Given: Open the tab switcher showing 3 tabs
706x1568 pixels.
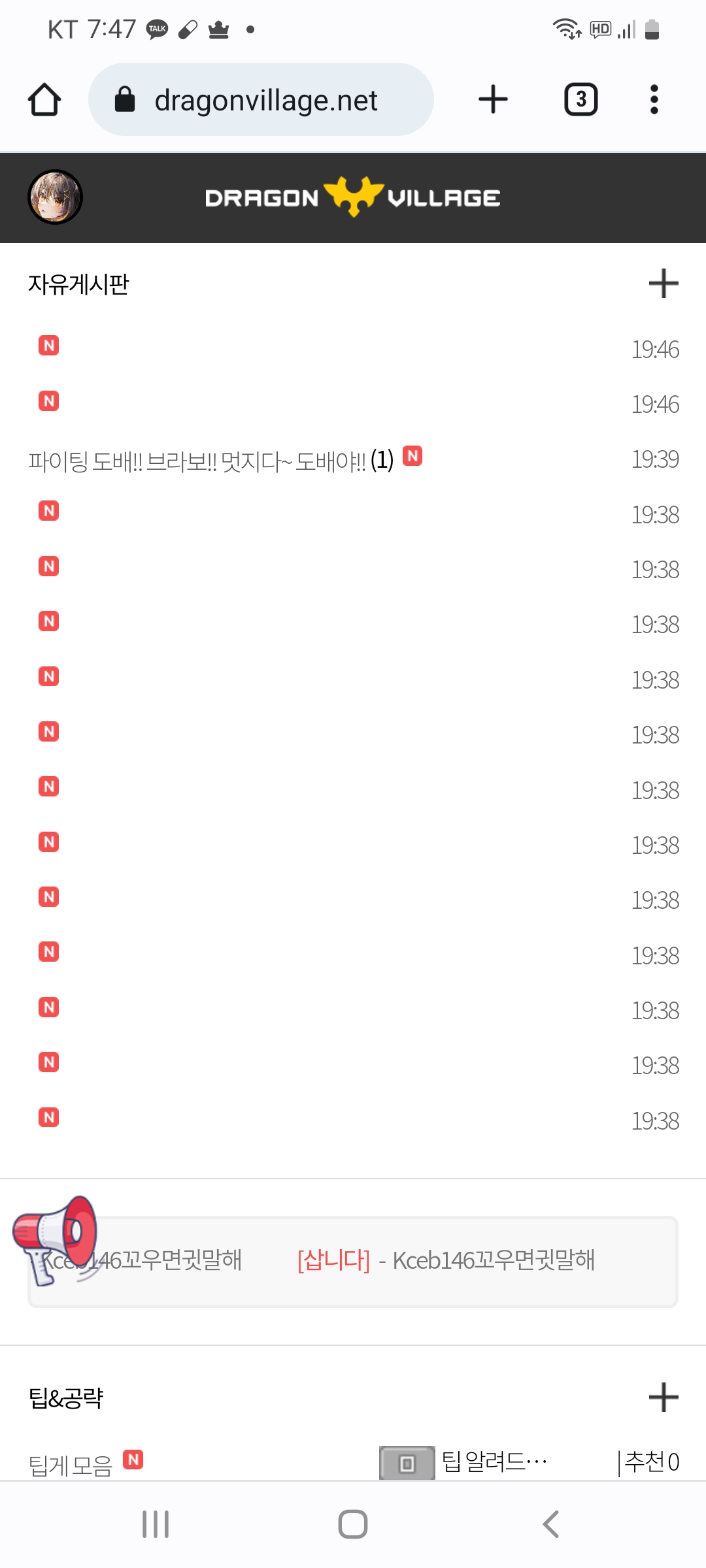Looking at the screenshot, I should coord(580,100).
